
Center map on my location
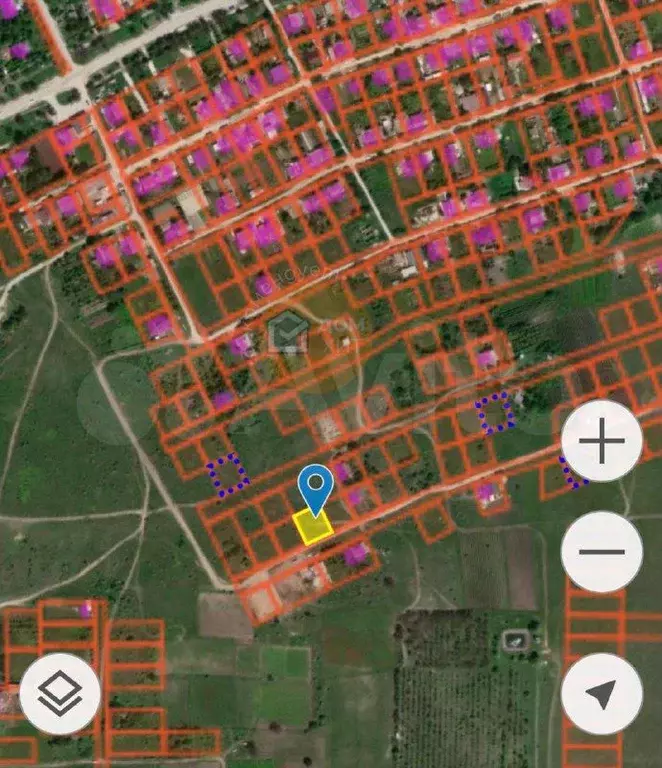602,694
